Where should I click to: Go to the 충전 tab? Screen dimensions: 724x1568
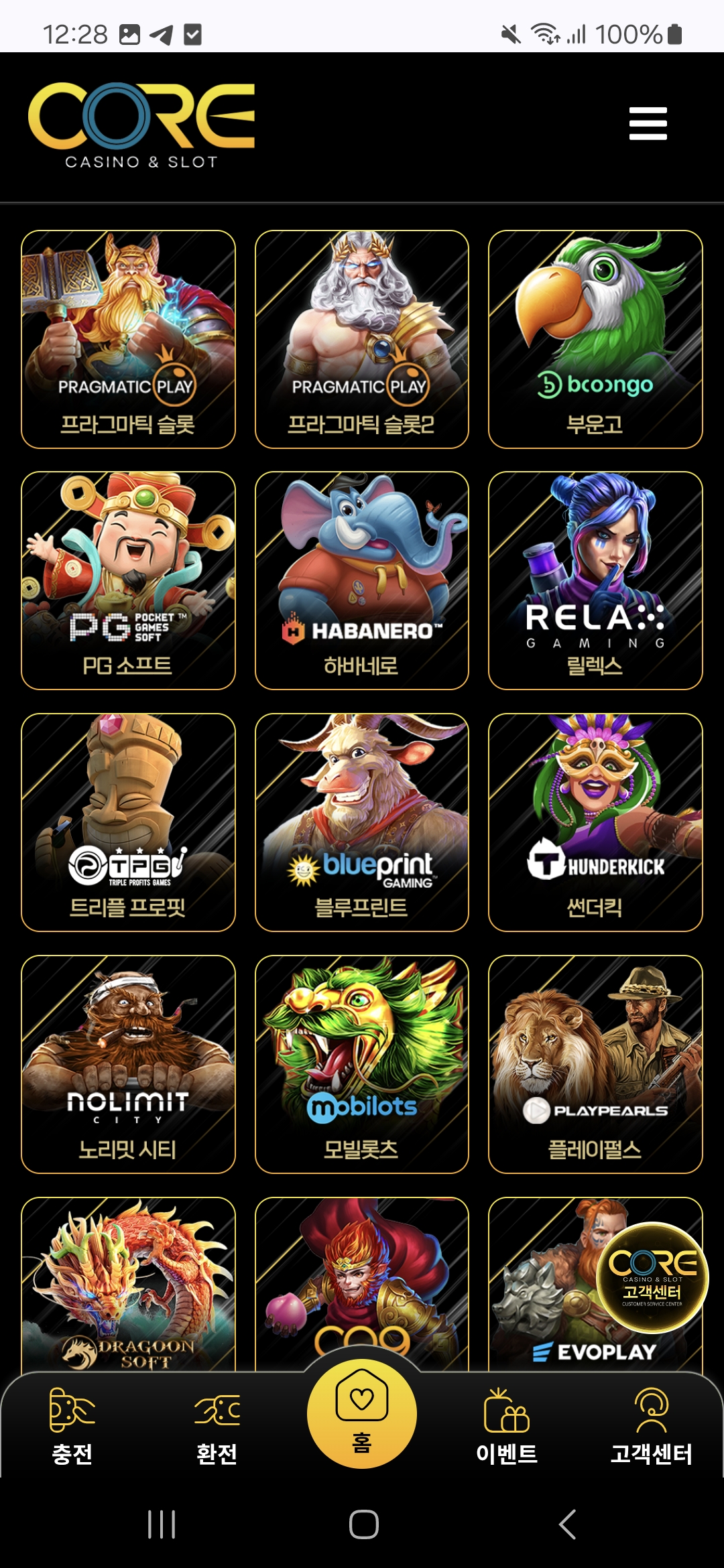72,1426
